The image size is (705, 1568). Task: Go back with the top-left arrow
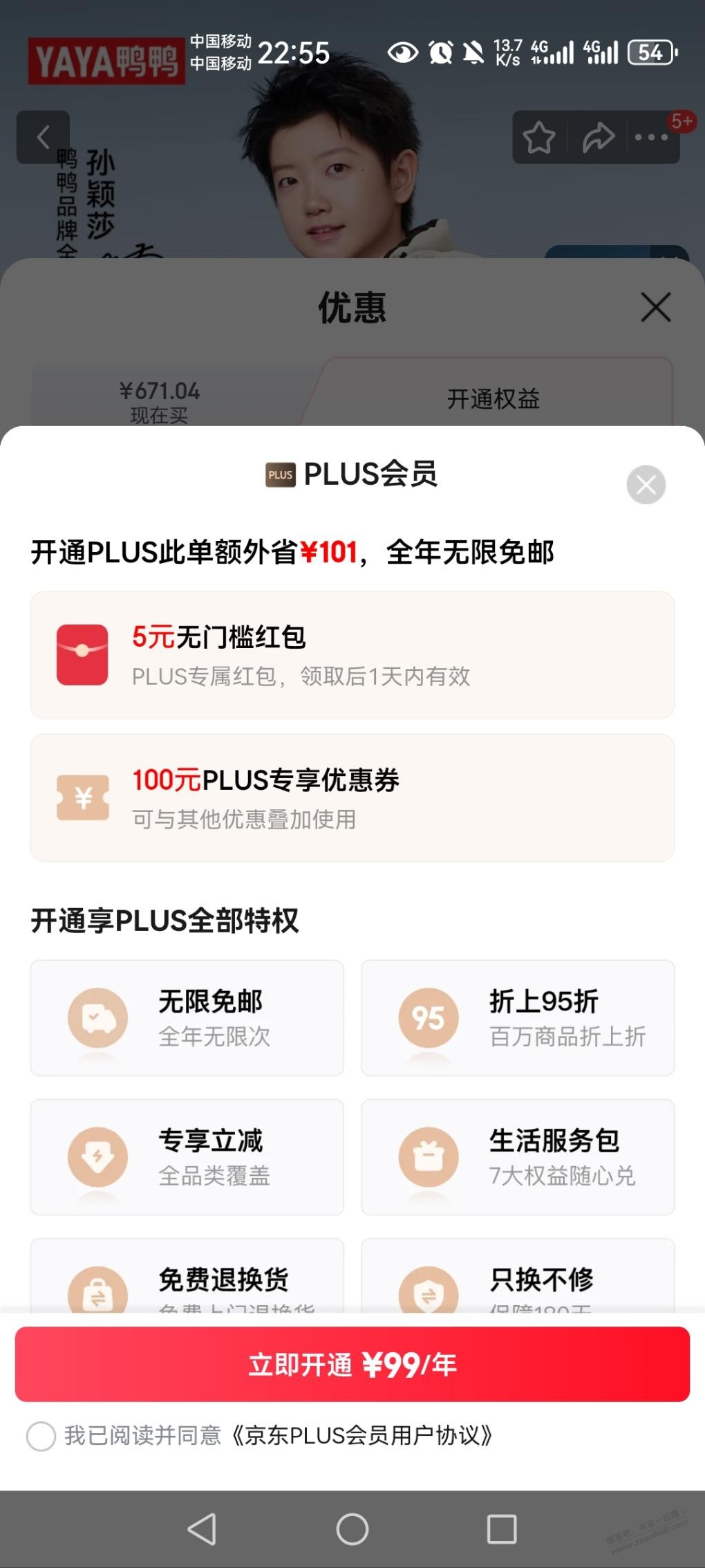pyautogui.click(x=43, y=137)
